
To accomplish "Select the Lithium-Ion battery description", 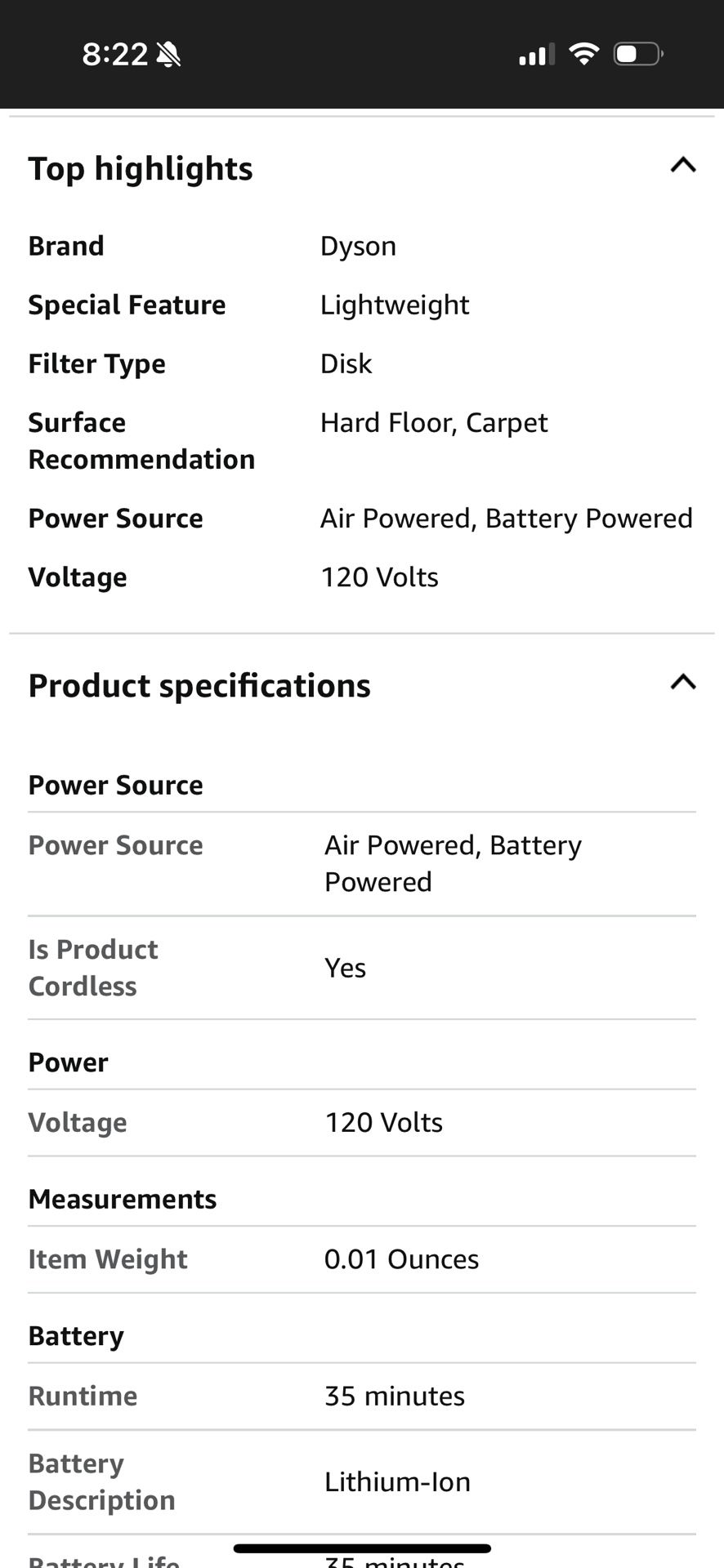I will (x=397, y=1481).
